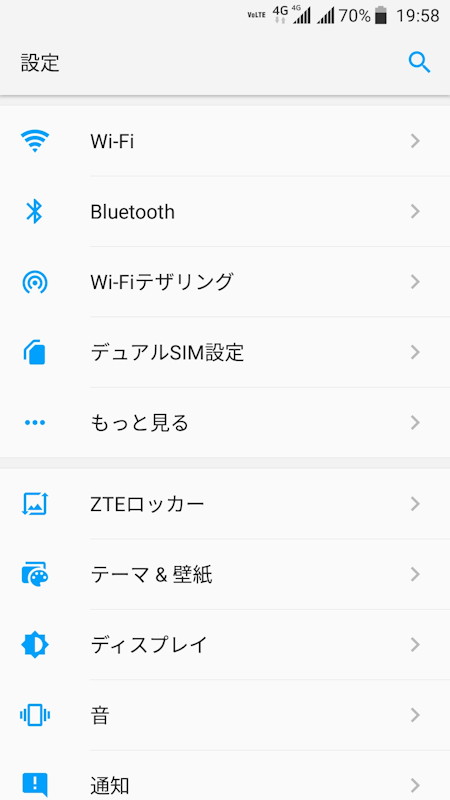450x800 pixels.
Task: Select もっと見る for more options
Action: tap(225, 422)
